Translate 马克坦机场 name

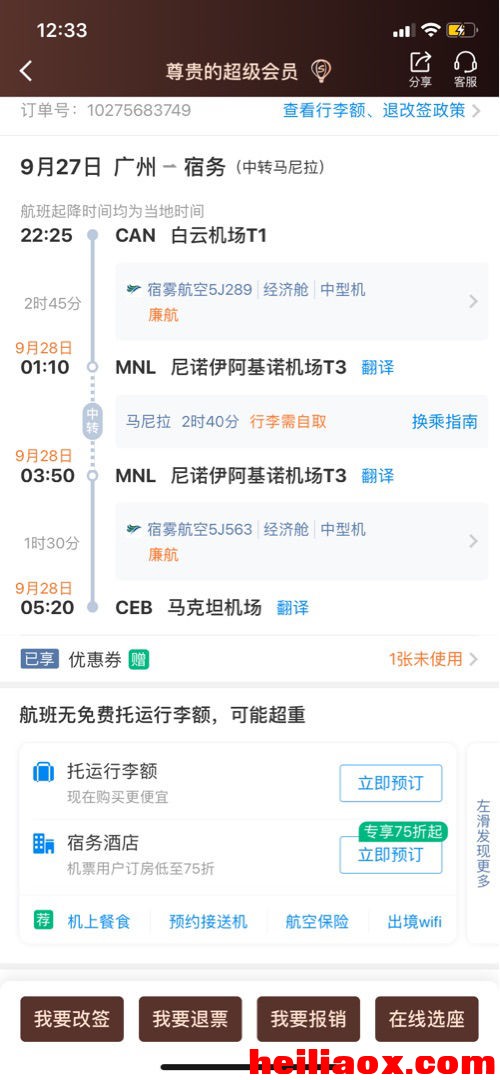[x=293, y=608]
